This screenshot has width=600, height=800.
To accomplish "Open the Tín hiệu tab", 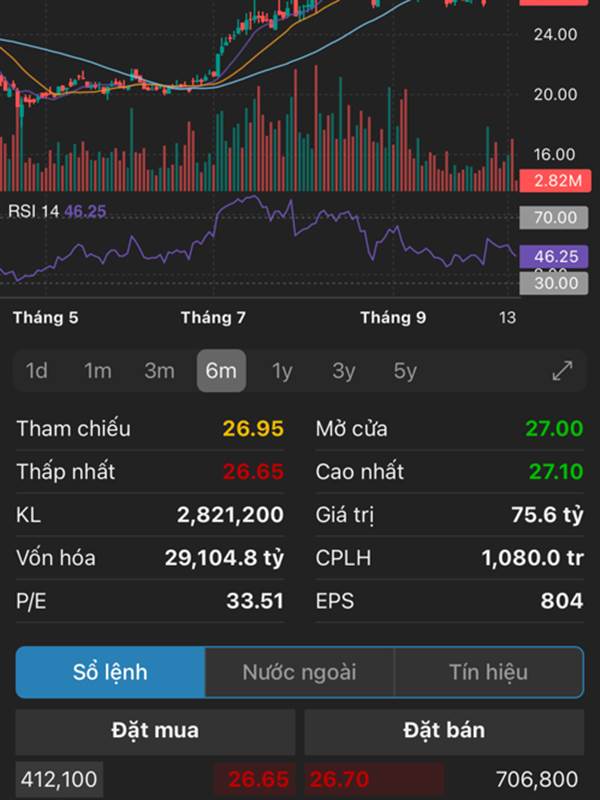I will 488,672.
